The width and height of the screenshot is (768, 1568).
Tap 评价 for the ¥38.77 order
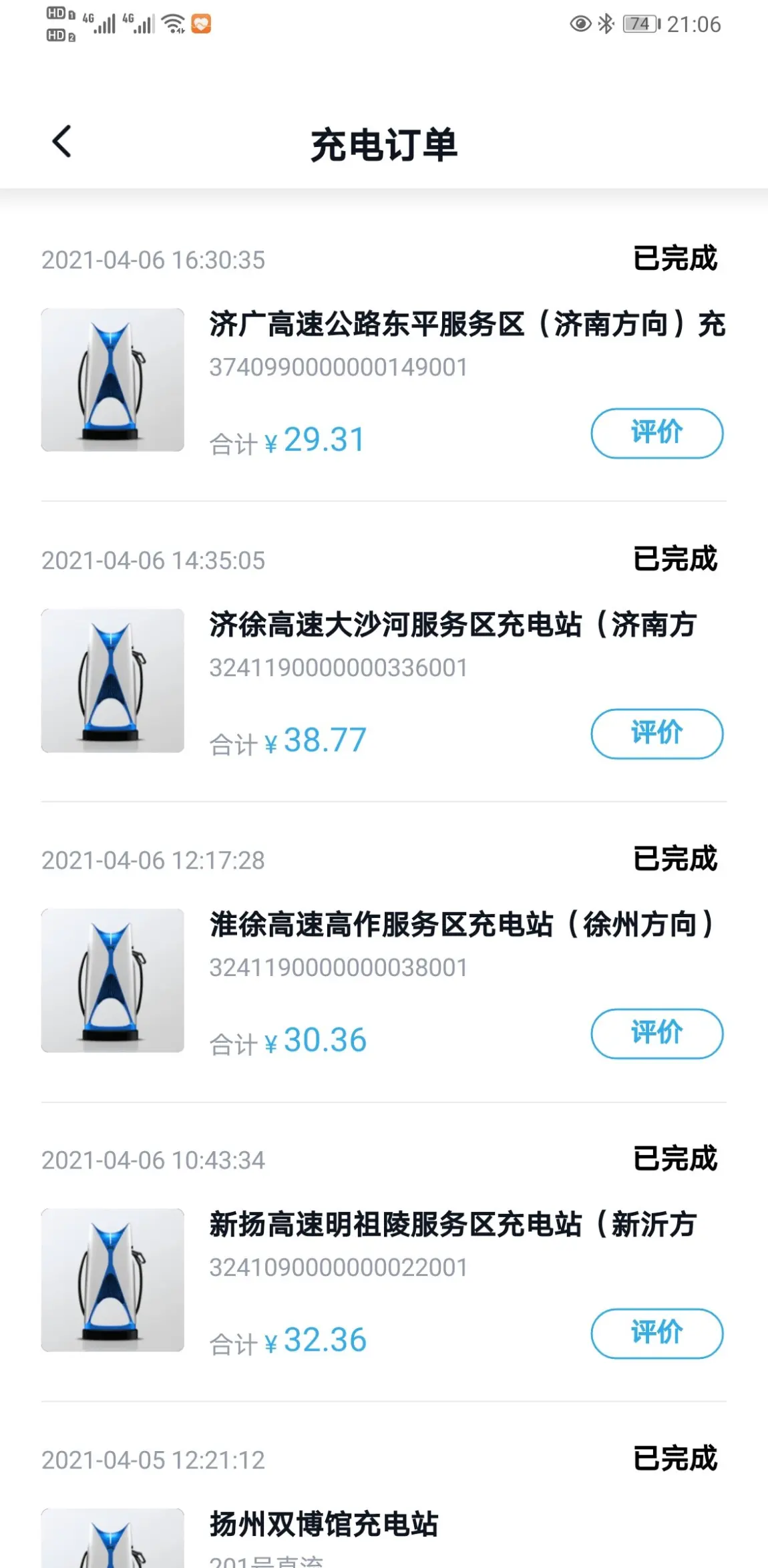[x=656, y=734]
